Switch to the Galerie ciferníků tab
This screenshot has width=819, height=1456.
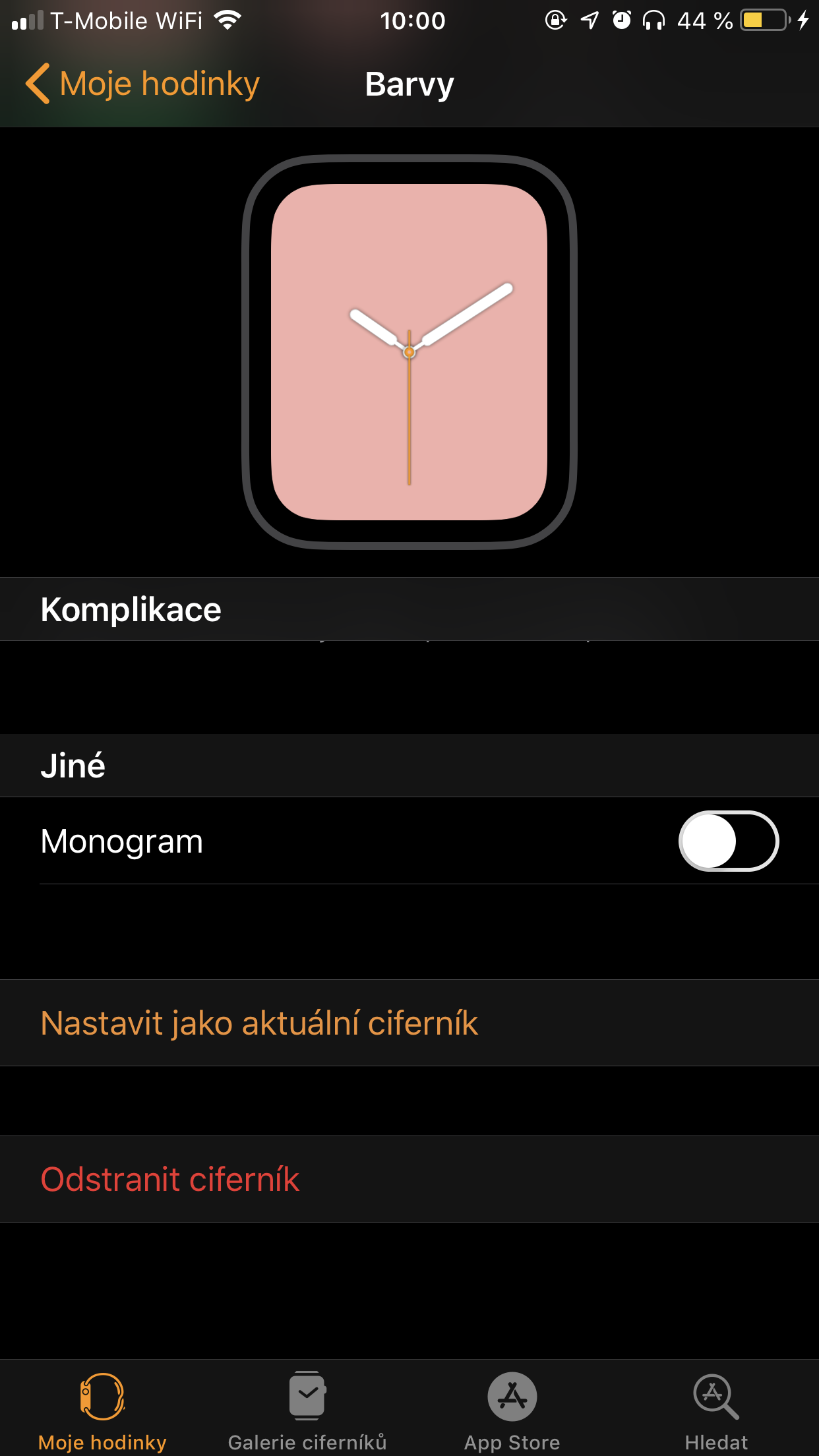tap(307, 1409)
